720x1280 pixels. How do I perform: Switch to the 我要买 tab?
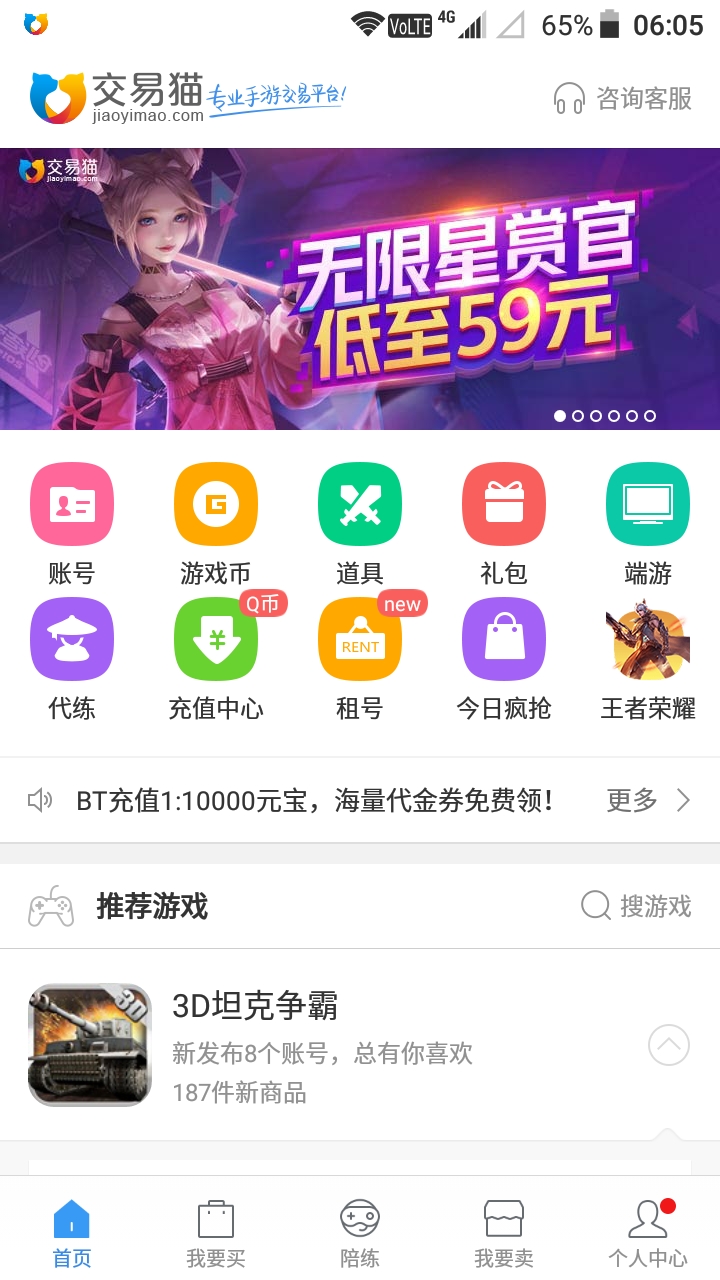216,1235
